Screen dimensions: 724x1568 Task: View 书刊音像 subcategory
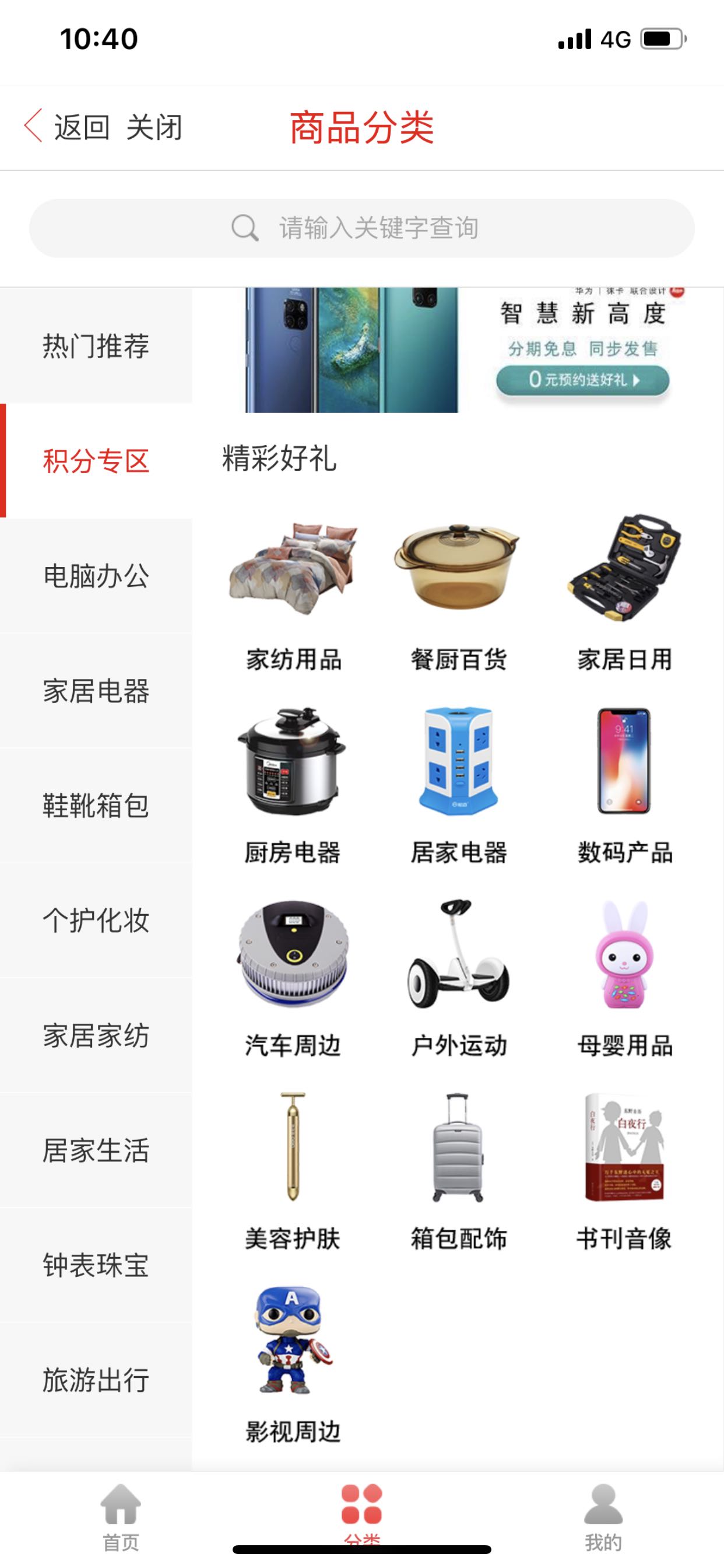624,1168
